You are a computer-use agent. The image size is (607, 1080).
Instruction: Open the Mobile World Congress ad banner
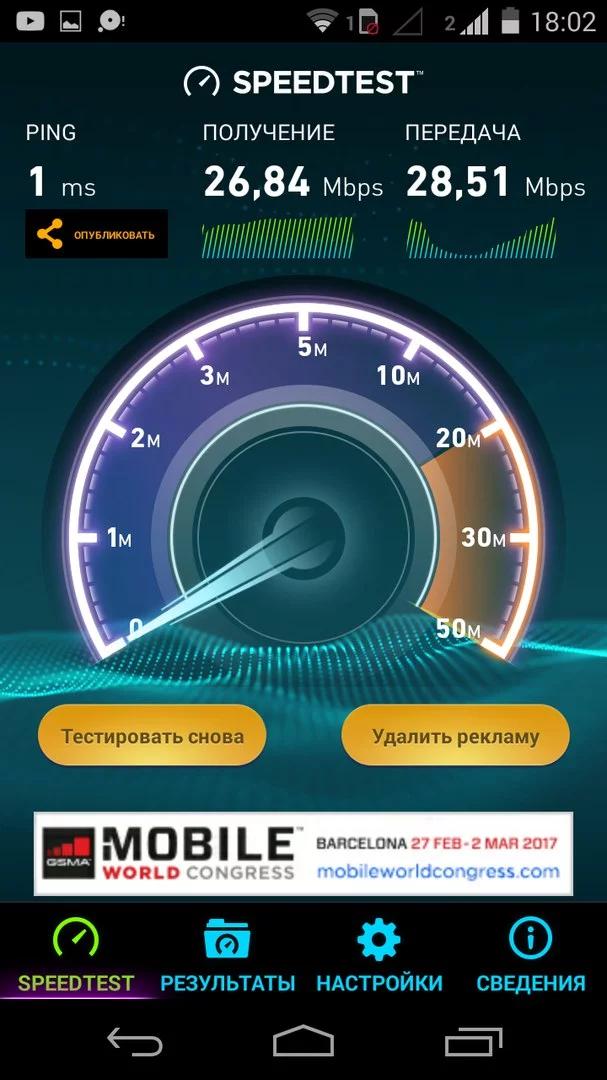[303, 853]
